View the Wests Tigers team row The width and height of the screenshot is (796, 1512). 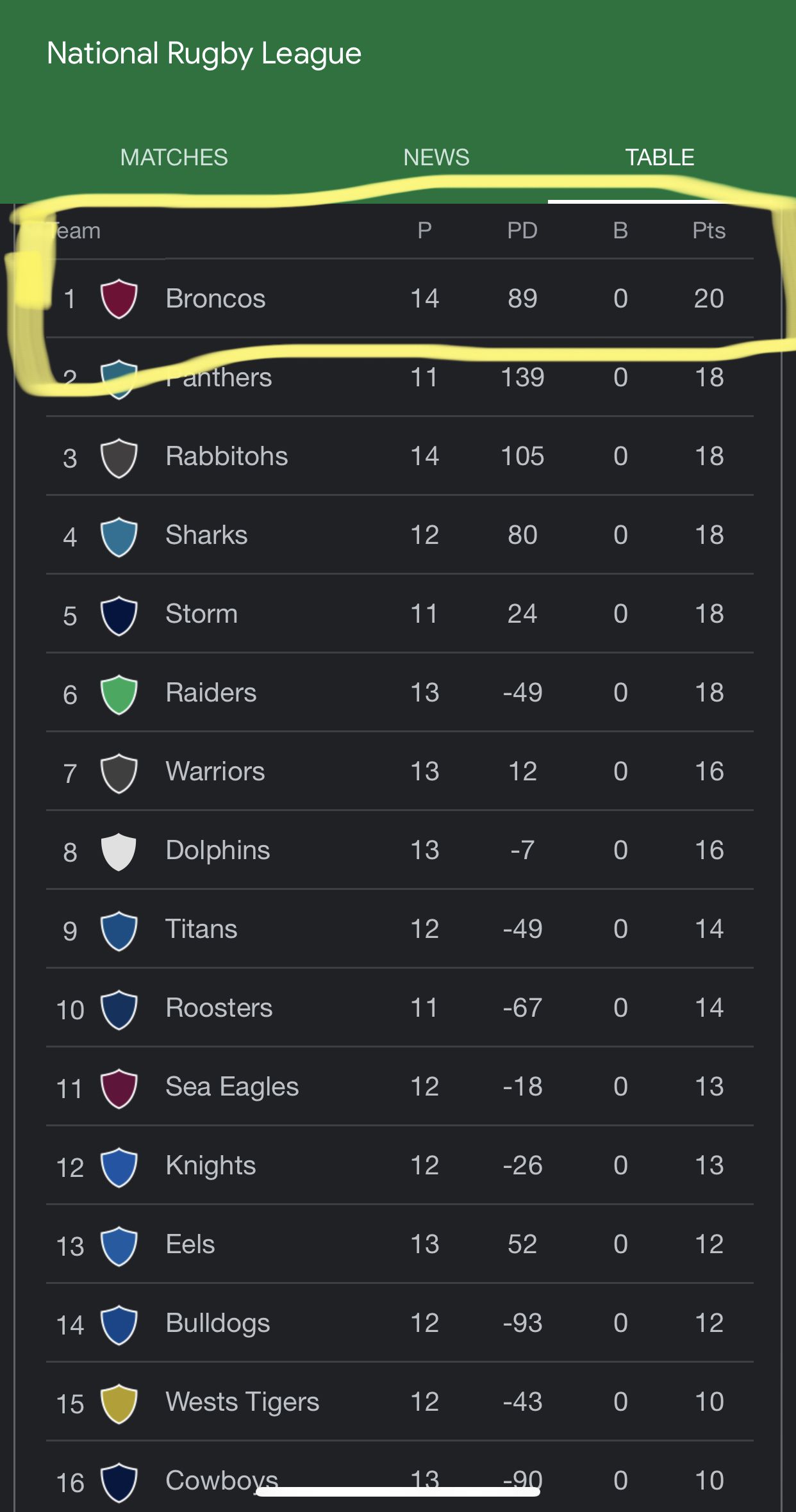[400, 1402]
